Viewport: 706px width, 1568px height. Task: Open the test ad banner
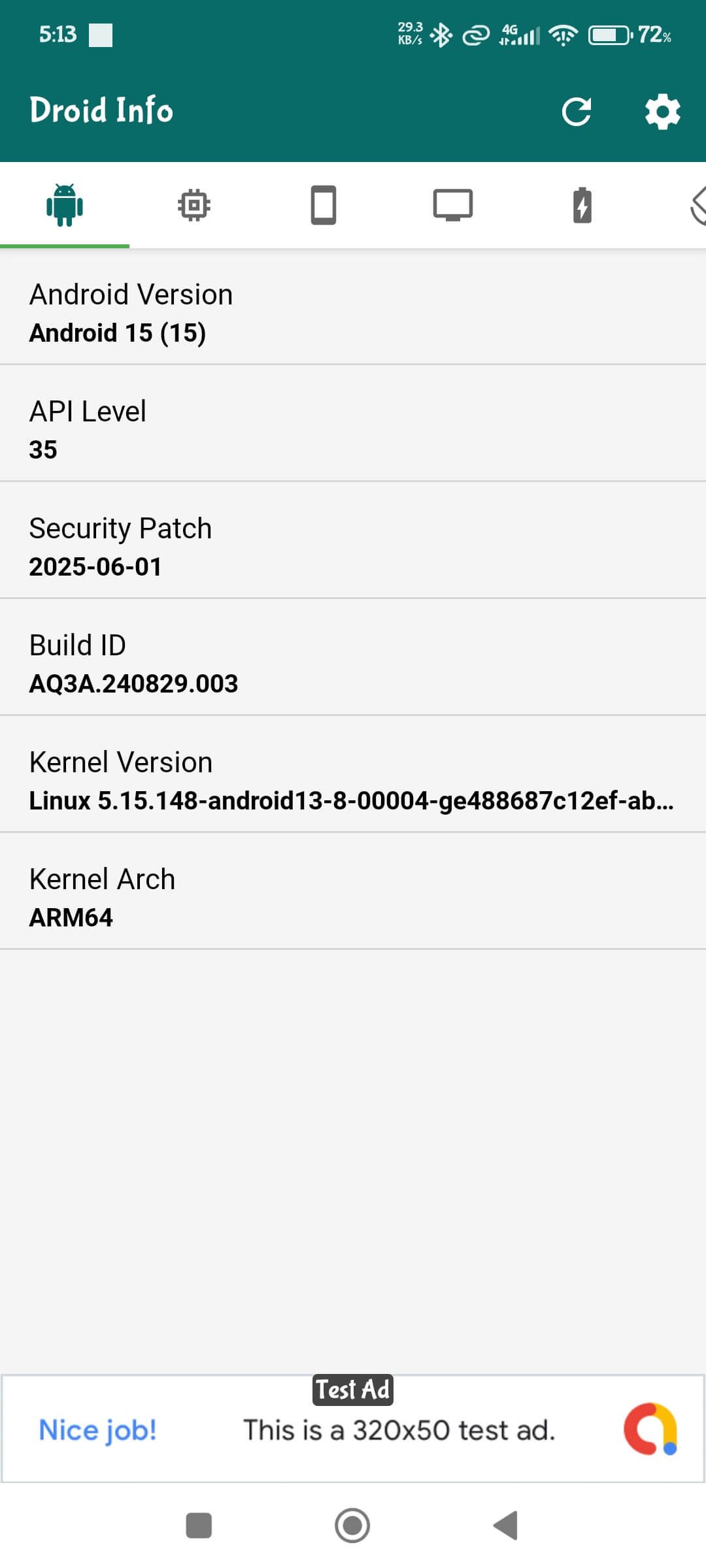pos(353,1429)
